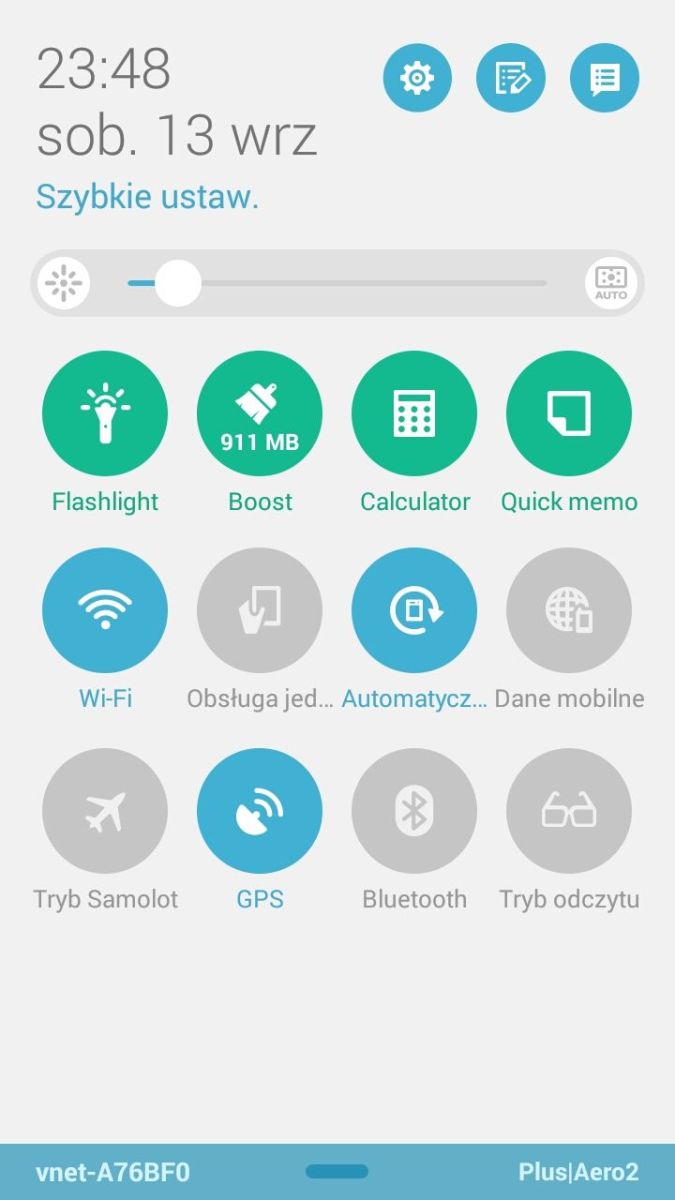The height and width of the screenshot is (1200, 675).
Task: Tap the panel handle at the bottom
Action: pyautogui.click(x=337, y=1171)
